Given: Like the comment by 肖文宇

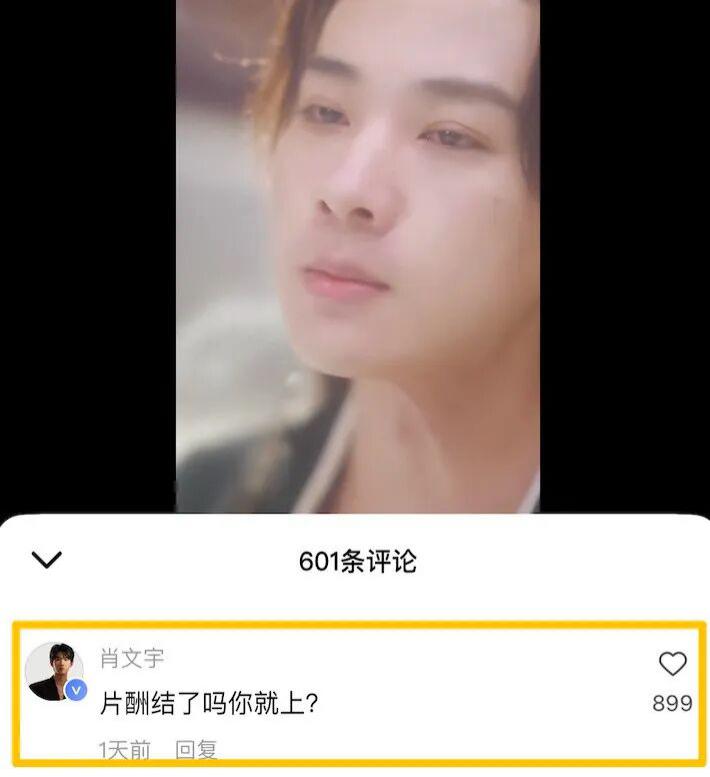Looking at the screenshot, I should (x=673, y=664).
